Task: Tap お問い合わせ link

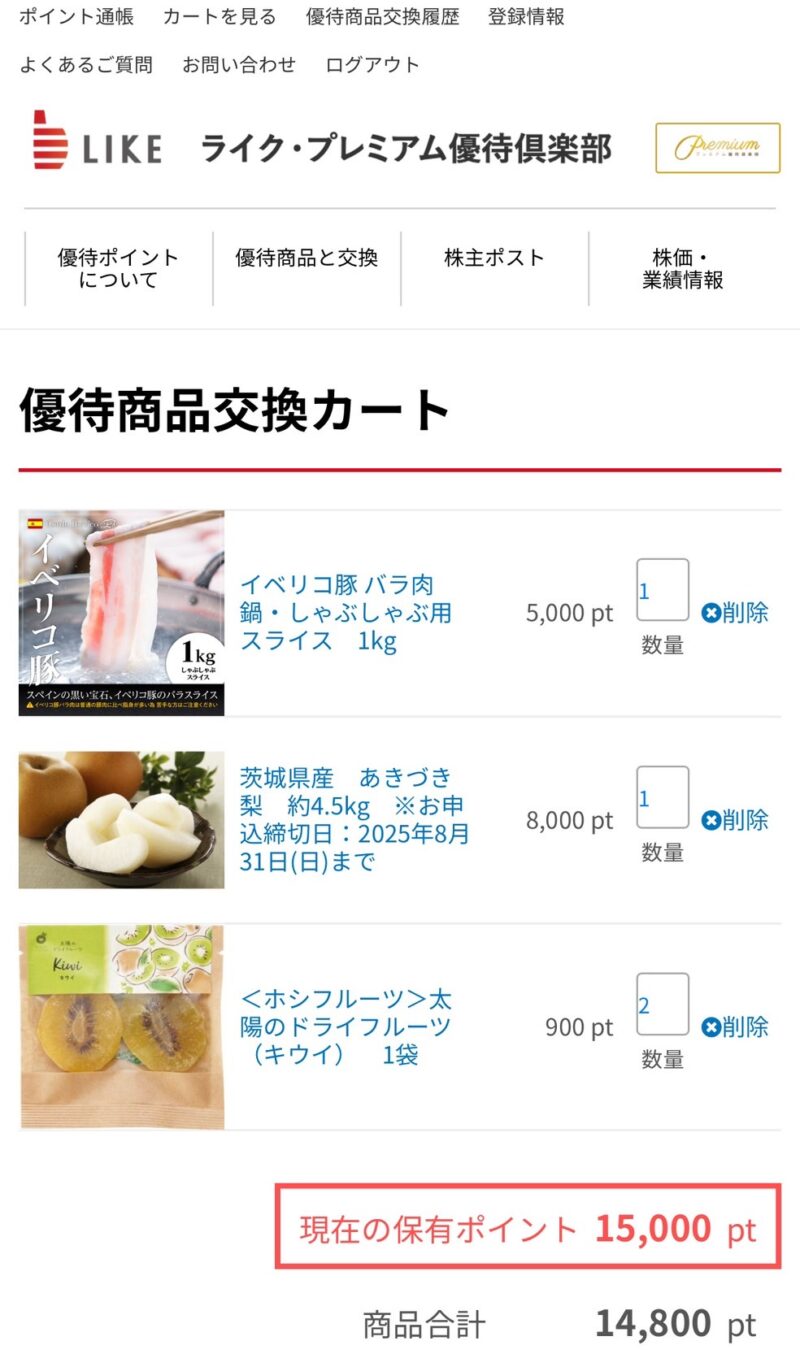Action: pyautogui.click(x=239, y=65)
